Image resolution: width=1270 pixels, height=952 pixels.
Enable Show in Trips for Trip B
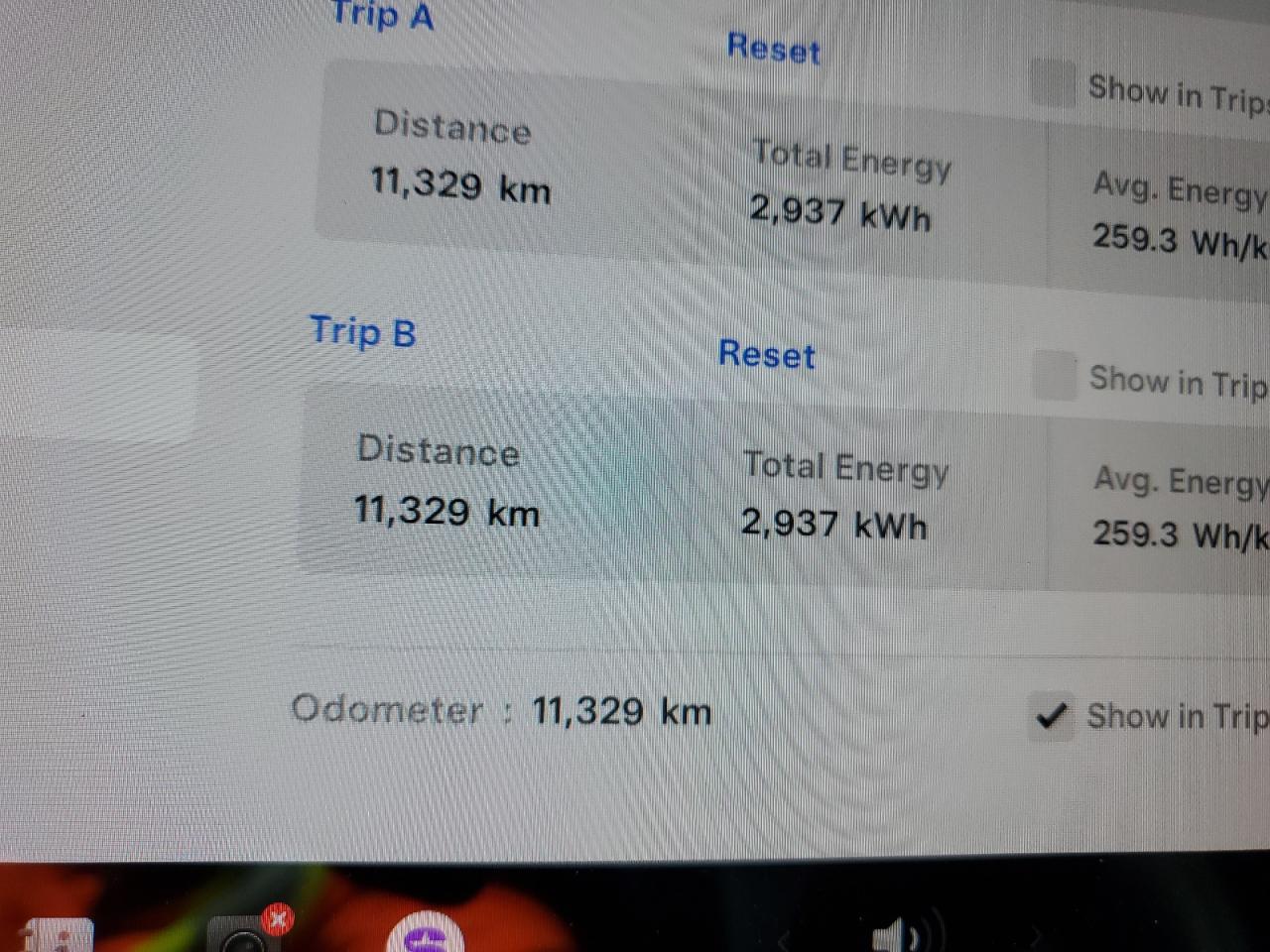click(1054, 375)
